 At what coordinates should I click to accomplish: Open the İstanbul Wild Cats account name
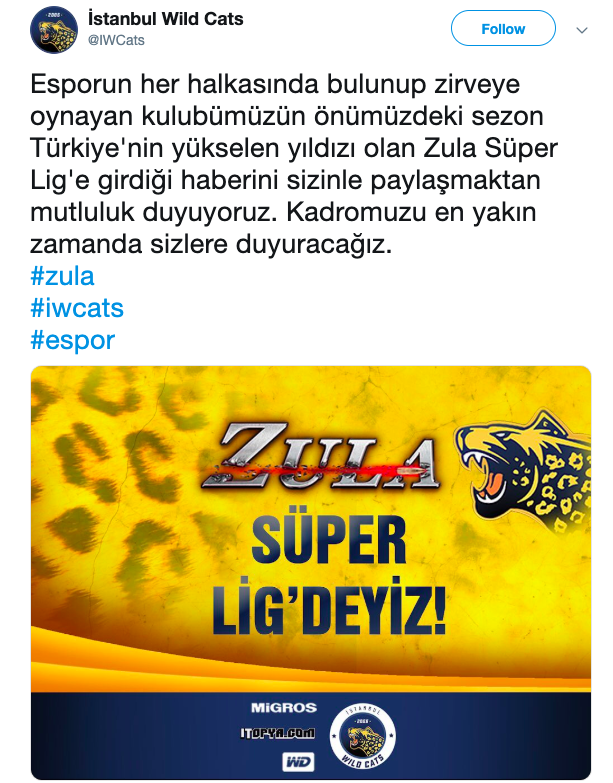coord(165,19)
